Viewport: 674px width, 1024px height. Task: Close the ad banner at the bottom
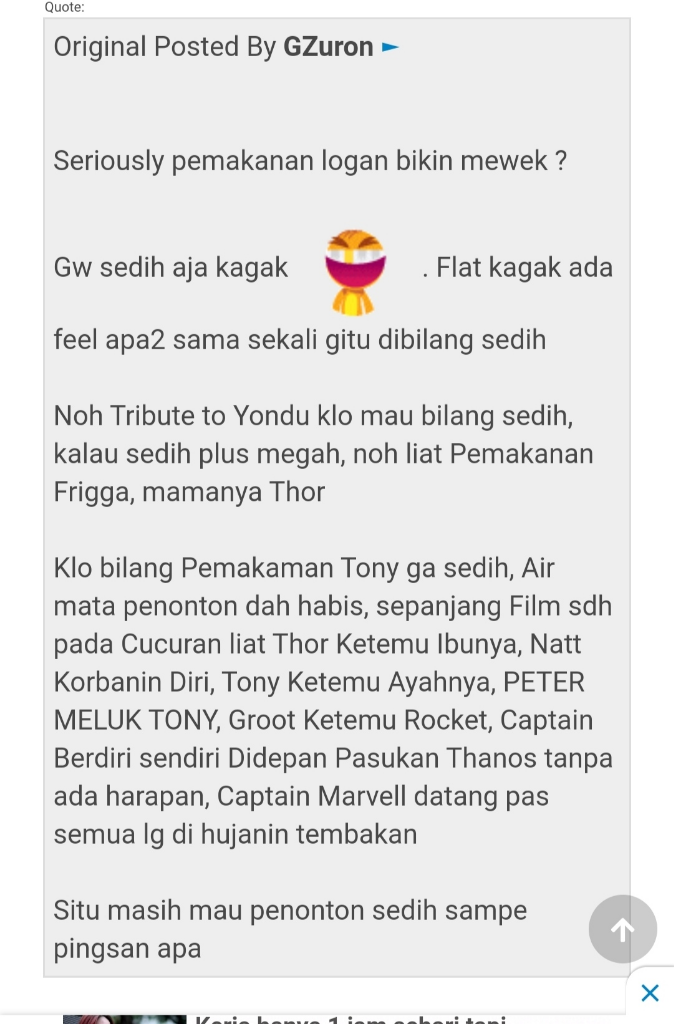pos(650,993)
